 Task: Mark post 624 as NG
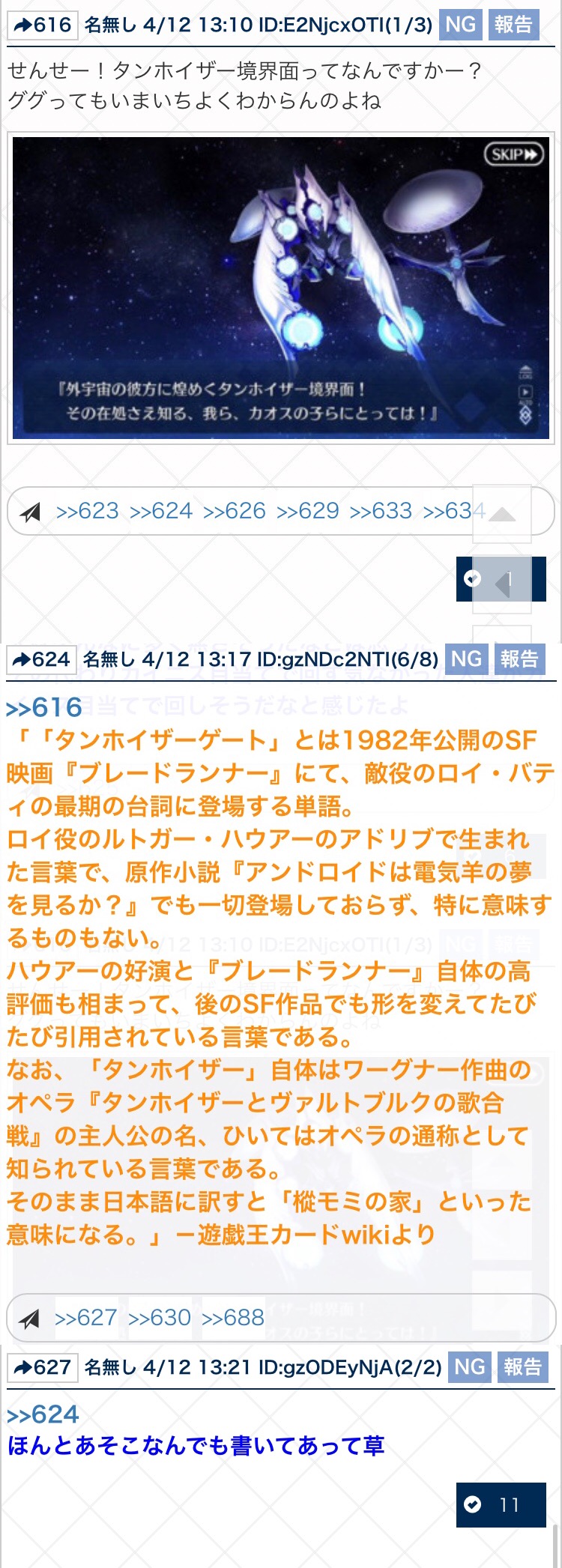(466, 659)
